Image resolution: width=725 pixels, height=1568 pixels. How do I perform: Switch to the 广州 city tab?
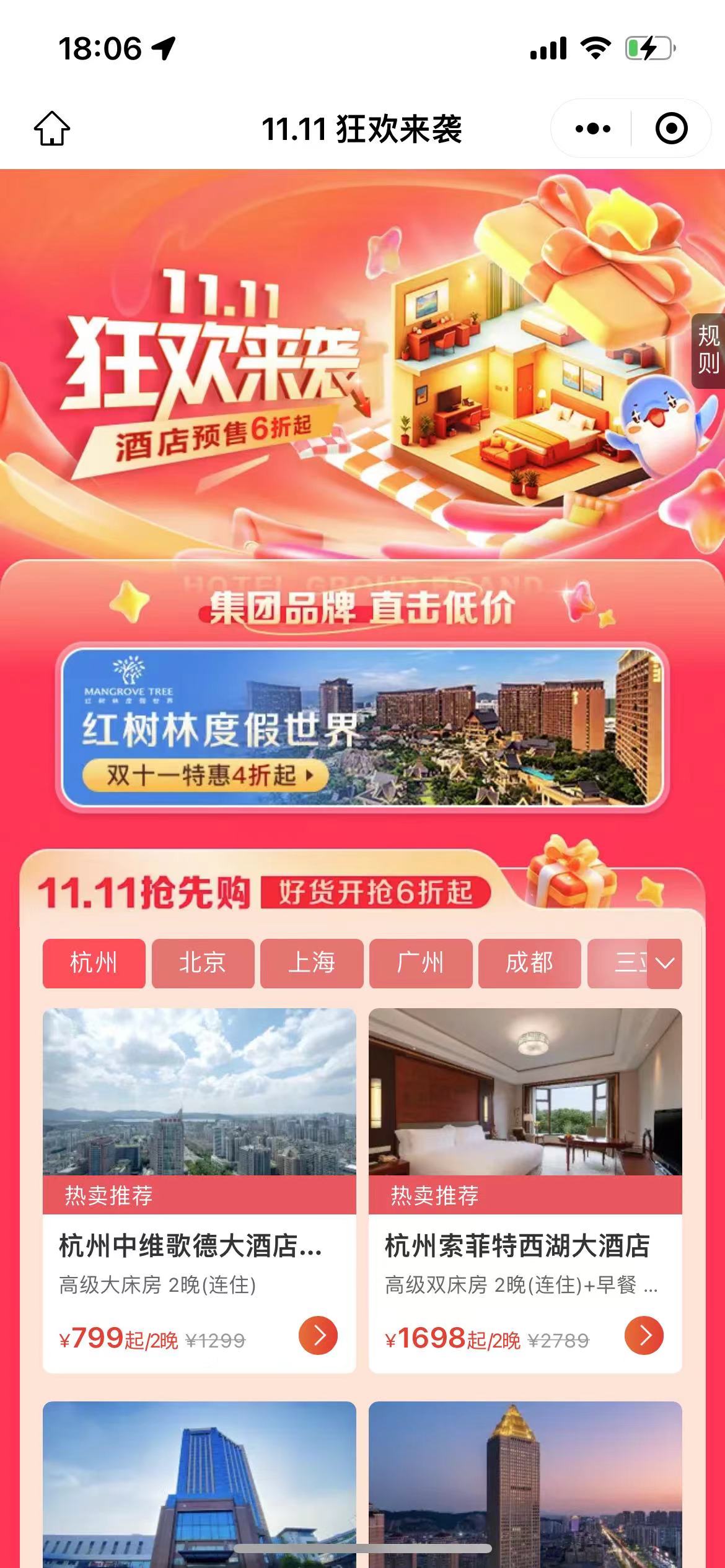tap(421, 963)
